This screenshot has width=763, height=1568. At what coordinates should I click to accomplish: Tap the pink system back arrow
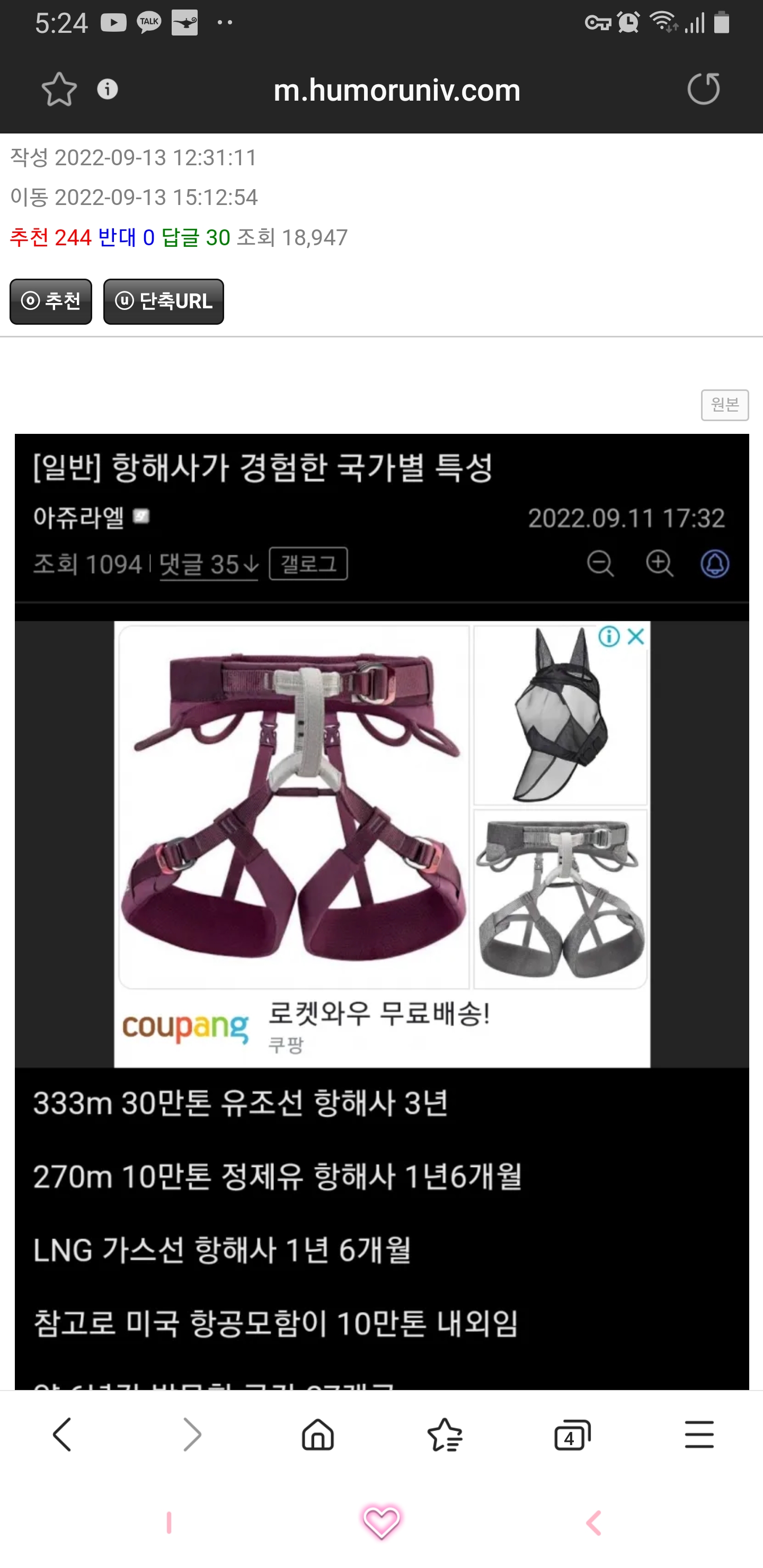pyautogui.click(x=593, y=1523)
